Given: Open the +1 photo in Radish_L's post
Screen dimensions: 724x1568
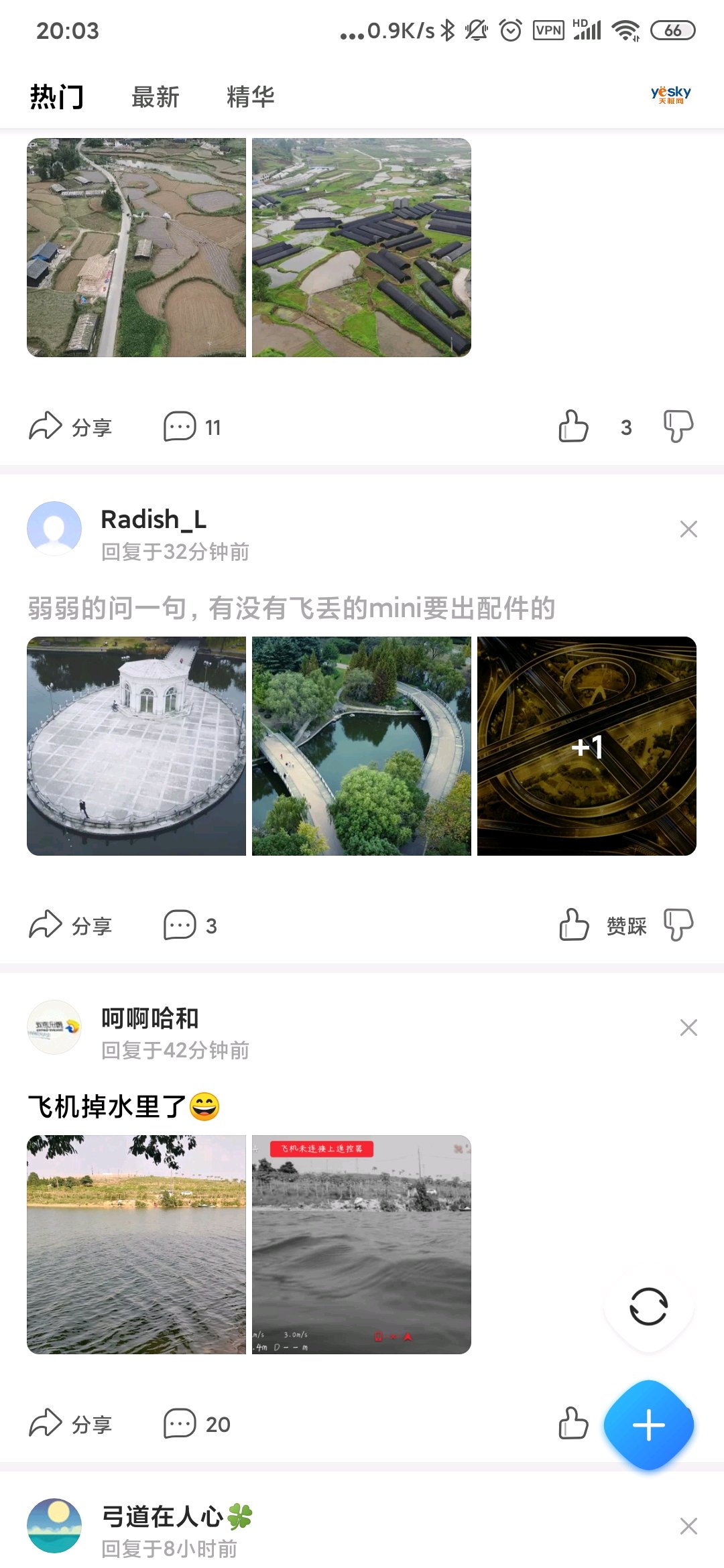Looking at the screenshot, I should click(x=587, y=746).
